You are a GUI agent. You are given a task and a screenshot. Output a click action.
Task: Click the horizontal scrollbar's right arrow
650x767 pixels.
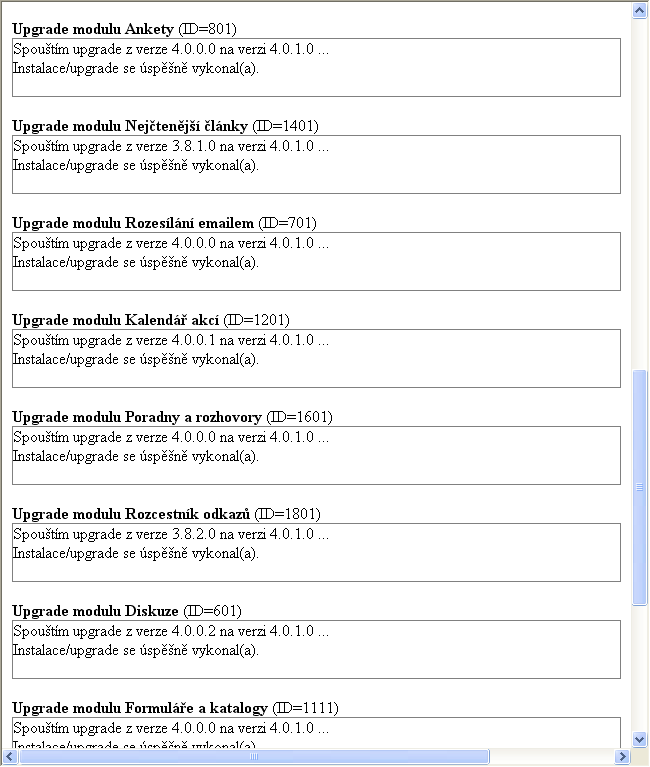(x=623, y=757)
